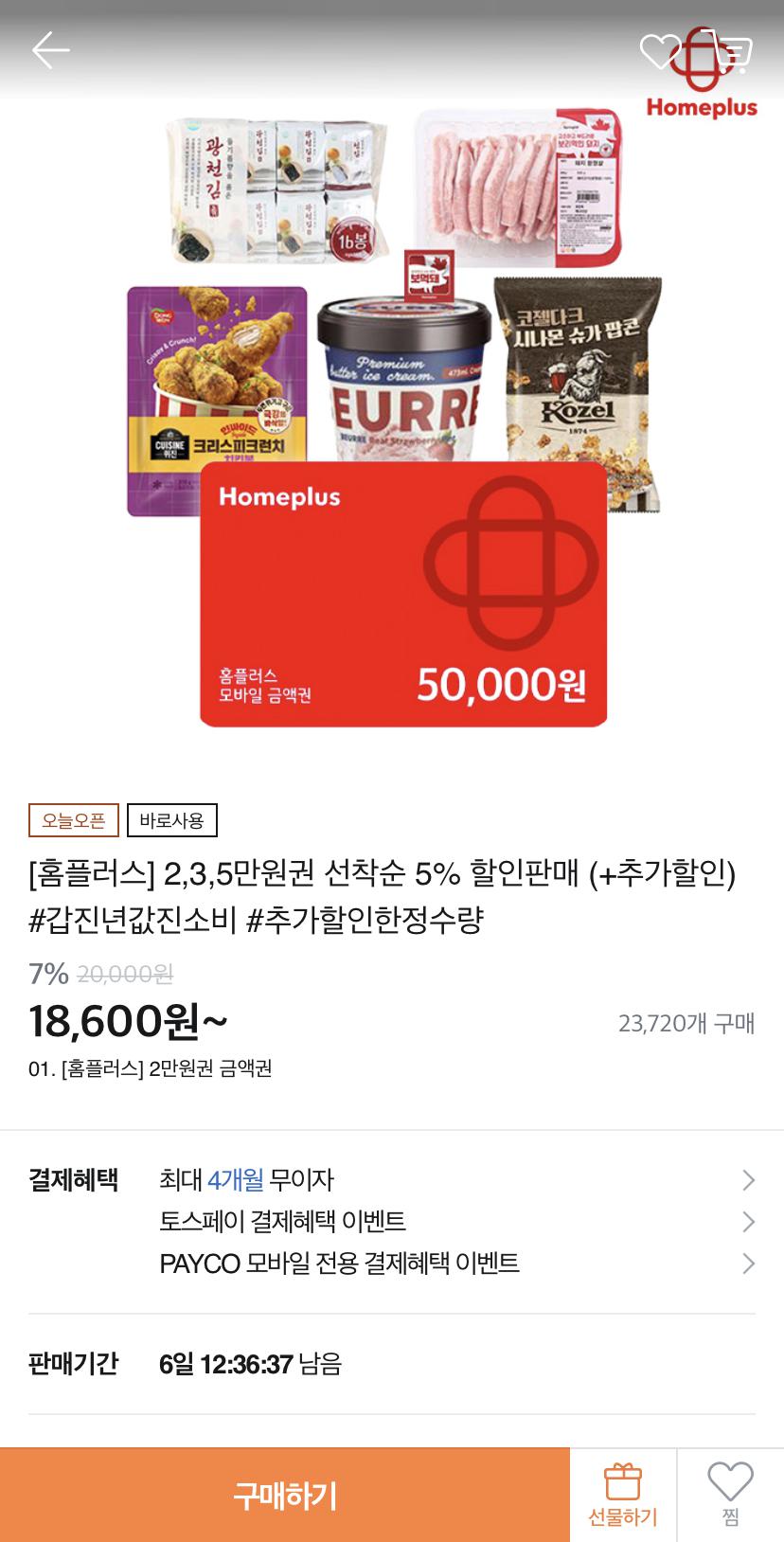View 토스페이 결제혜택 이벤트
This screenshot has height=1542, width=784.
(454, 1222)
